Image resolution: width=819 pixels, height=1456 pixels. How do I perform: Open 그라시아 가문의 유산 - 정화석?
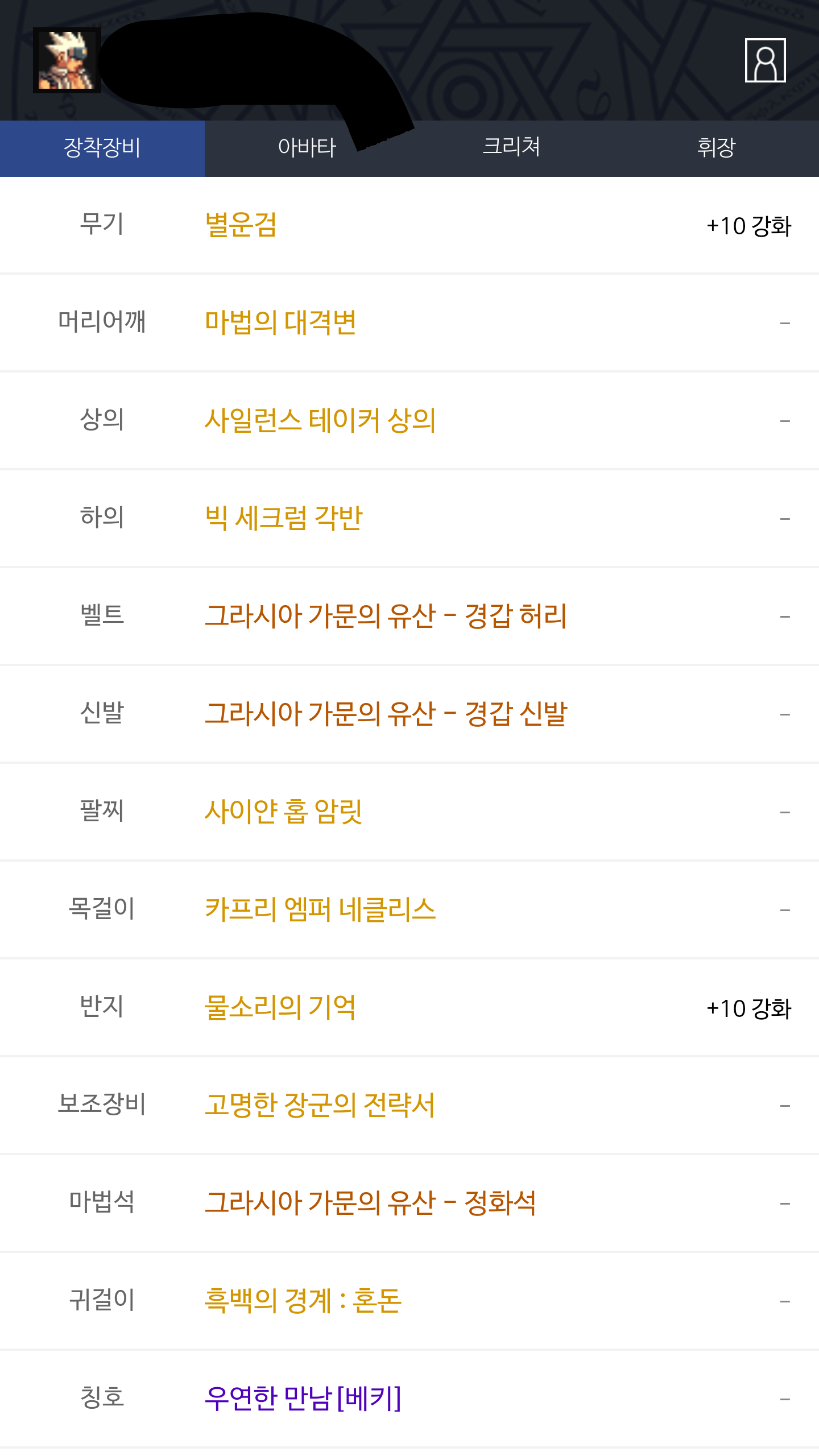tap(370, 1203)
